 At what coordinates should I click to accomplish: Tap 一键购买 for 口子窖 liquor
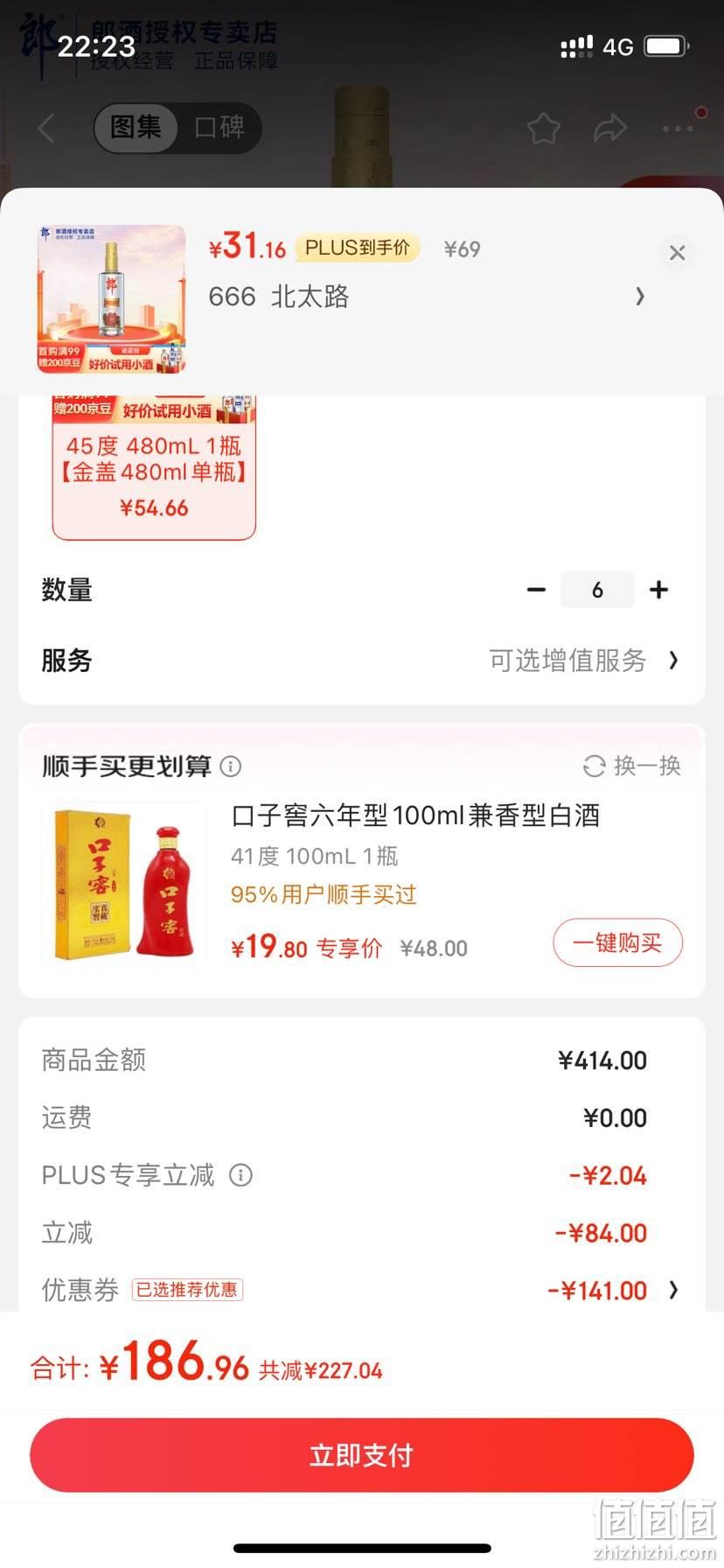(x=617, y=942)
